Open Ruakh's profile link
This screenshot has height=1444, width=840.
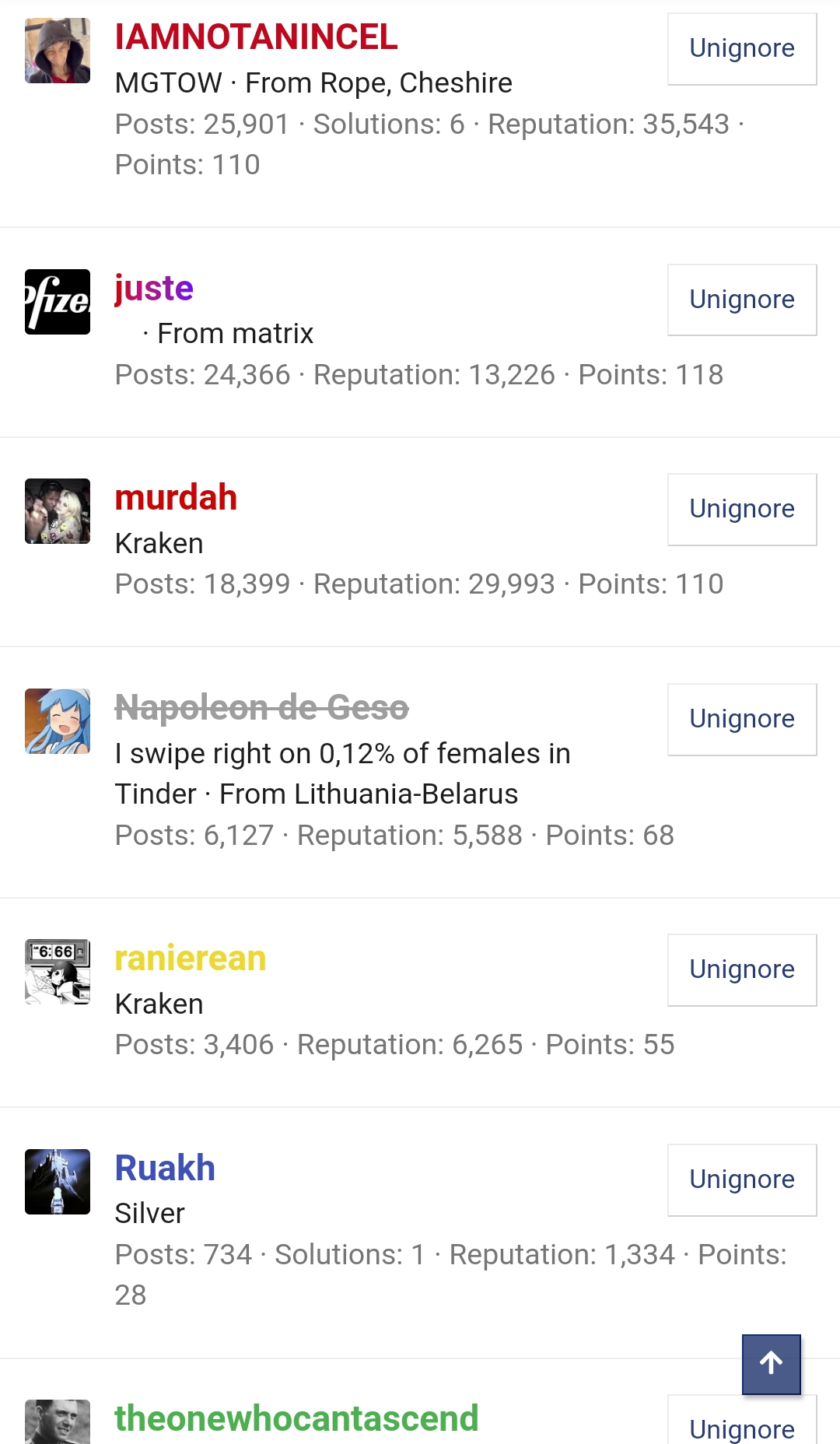(x=165, y=1169)
